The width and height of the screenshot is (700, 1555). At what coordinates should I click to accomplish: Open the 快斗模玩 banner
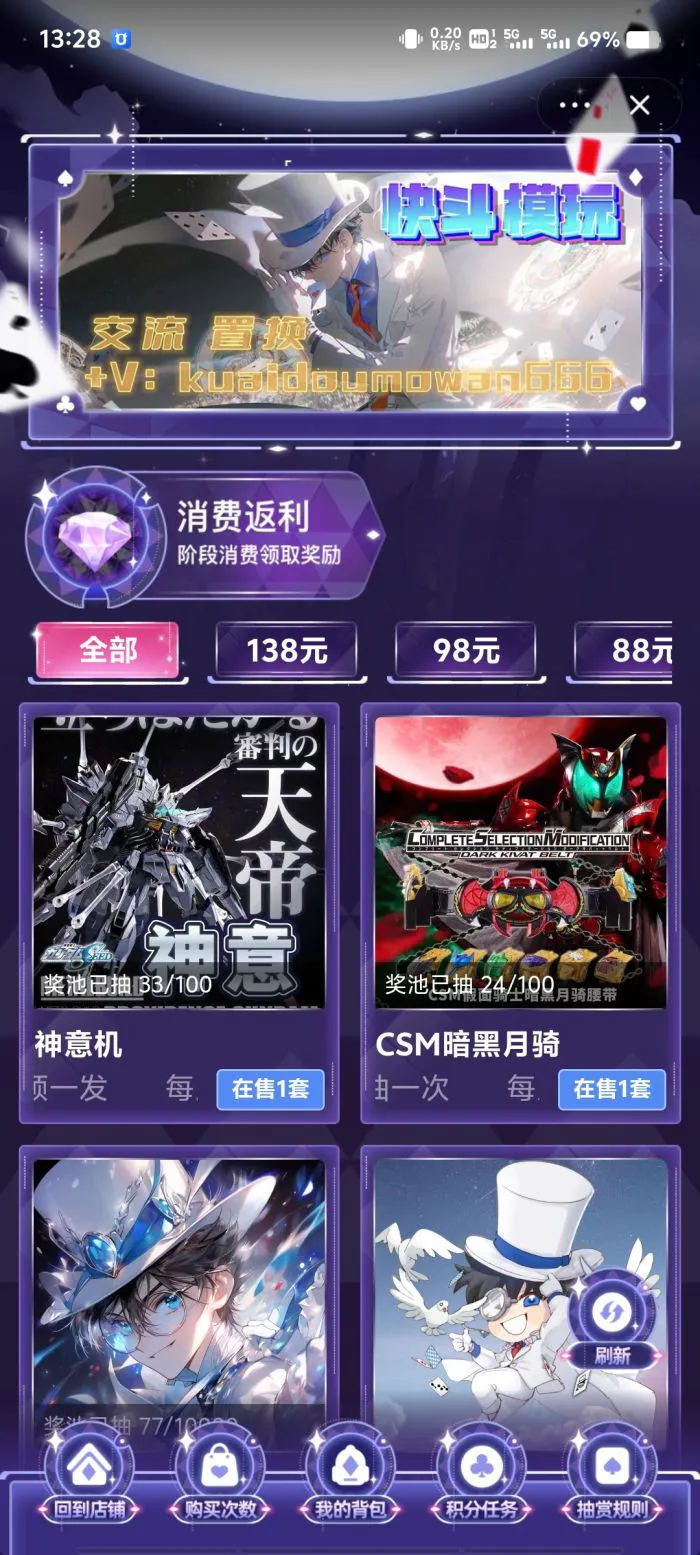click(x=348, y=292)
